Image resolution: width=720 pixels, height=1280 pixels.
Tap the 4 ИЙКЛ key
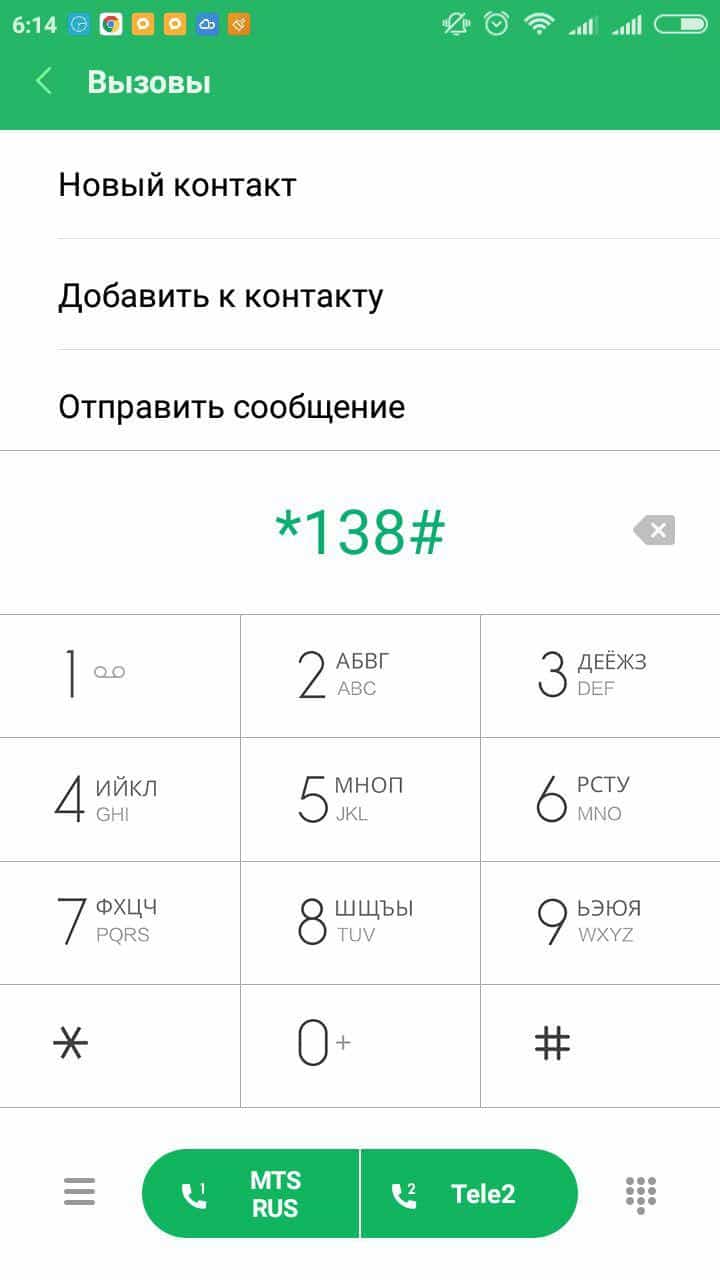120,799
